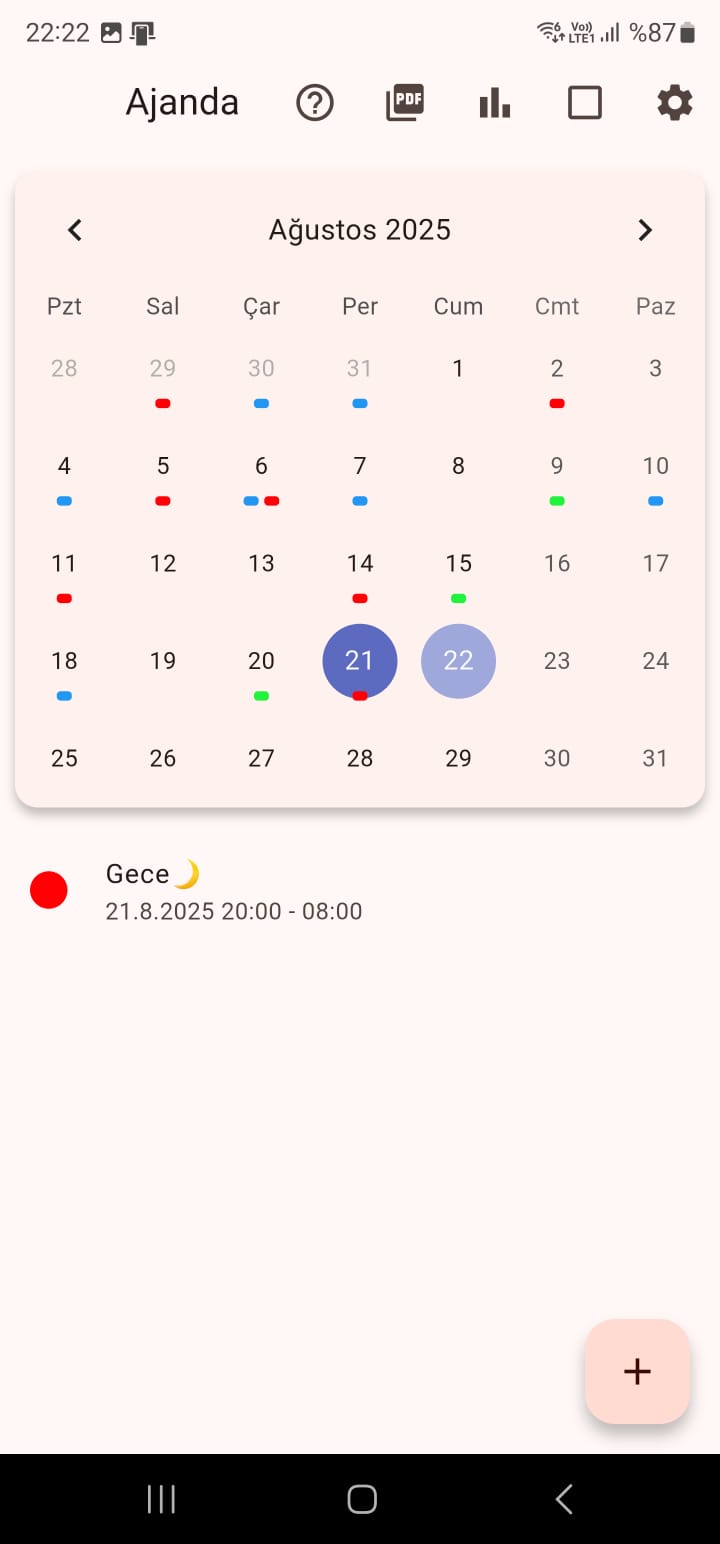Export agenda as PDF
Image resolution: width=720 pixels, height=1544 pixels.
(404, 102)
